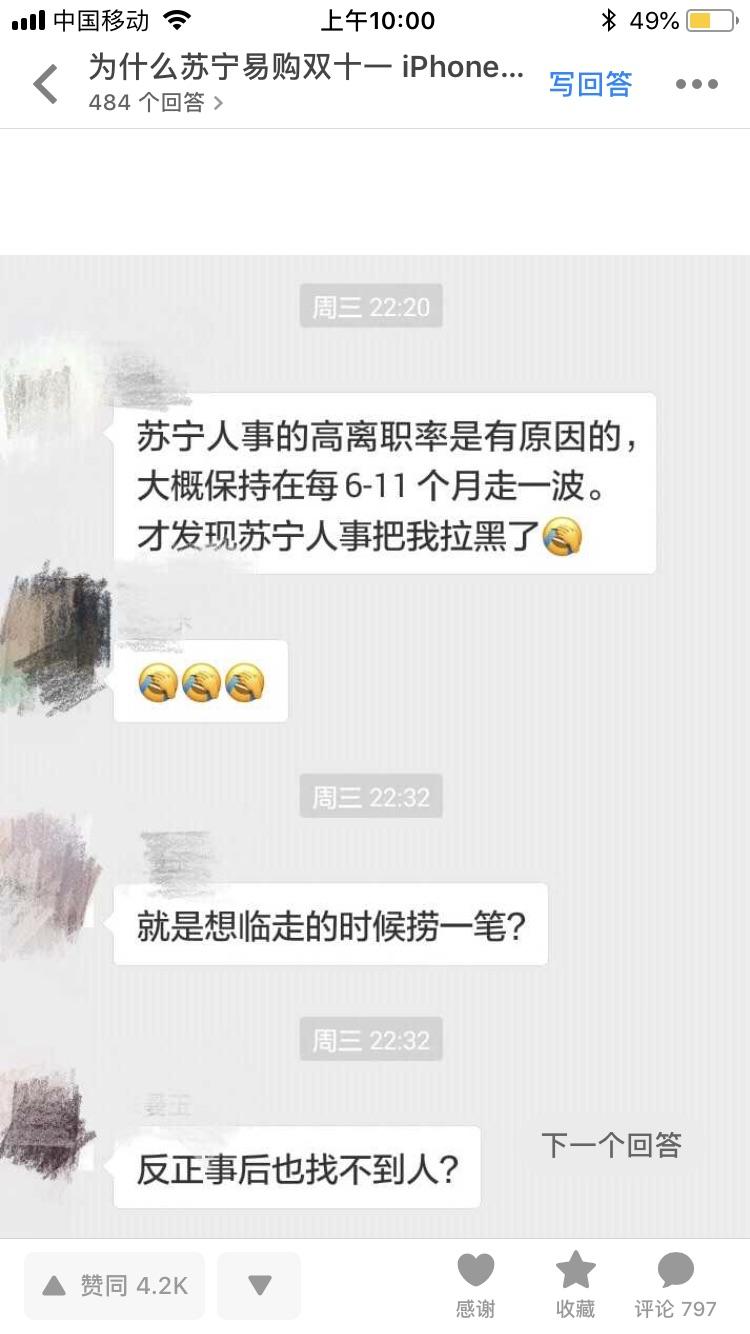Go back using the top-left arrow
This screenshot has width=750, height=1334.
click(46, 84)
